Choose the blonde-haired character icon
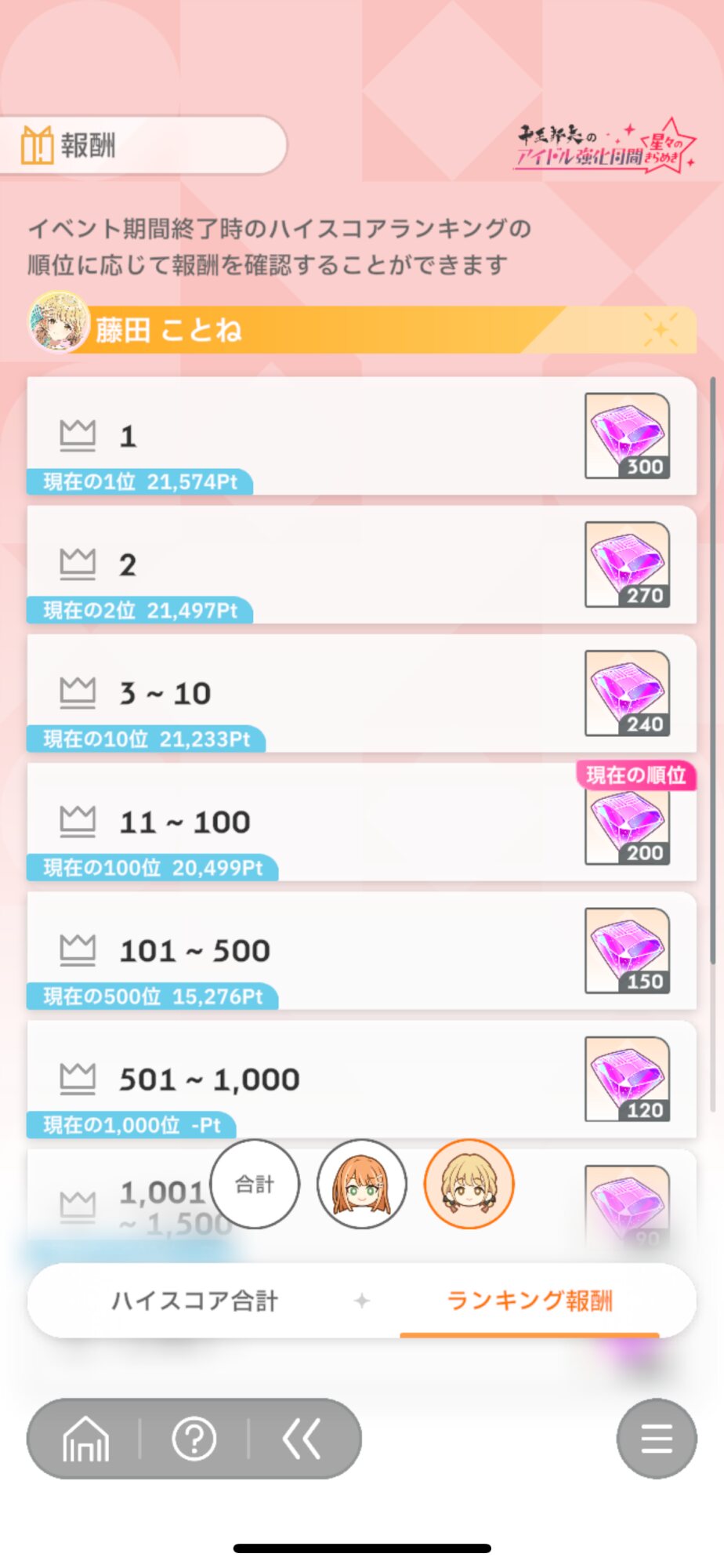Screen dimensions: 724x1568 click(x=469, y=1184)
